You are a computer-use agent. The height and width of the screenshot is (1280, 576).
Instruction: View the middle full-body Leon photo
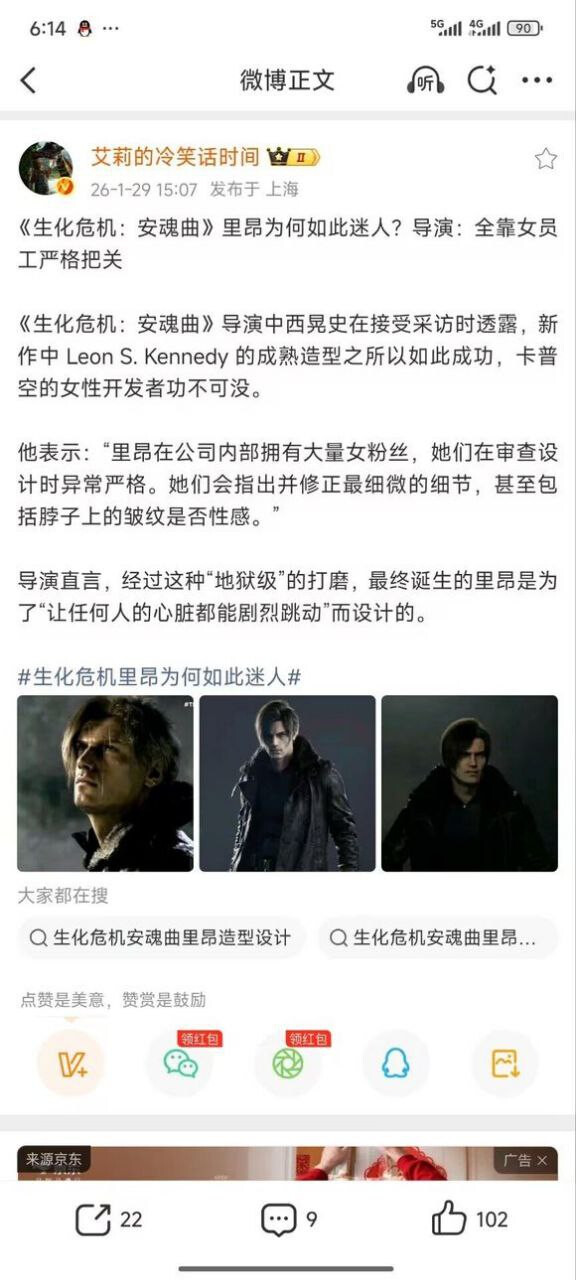pos(288,783)
